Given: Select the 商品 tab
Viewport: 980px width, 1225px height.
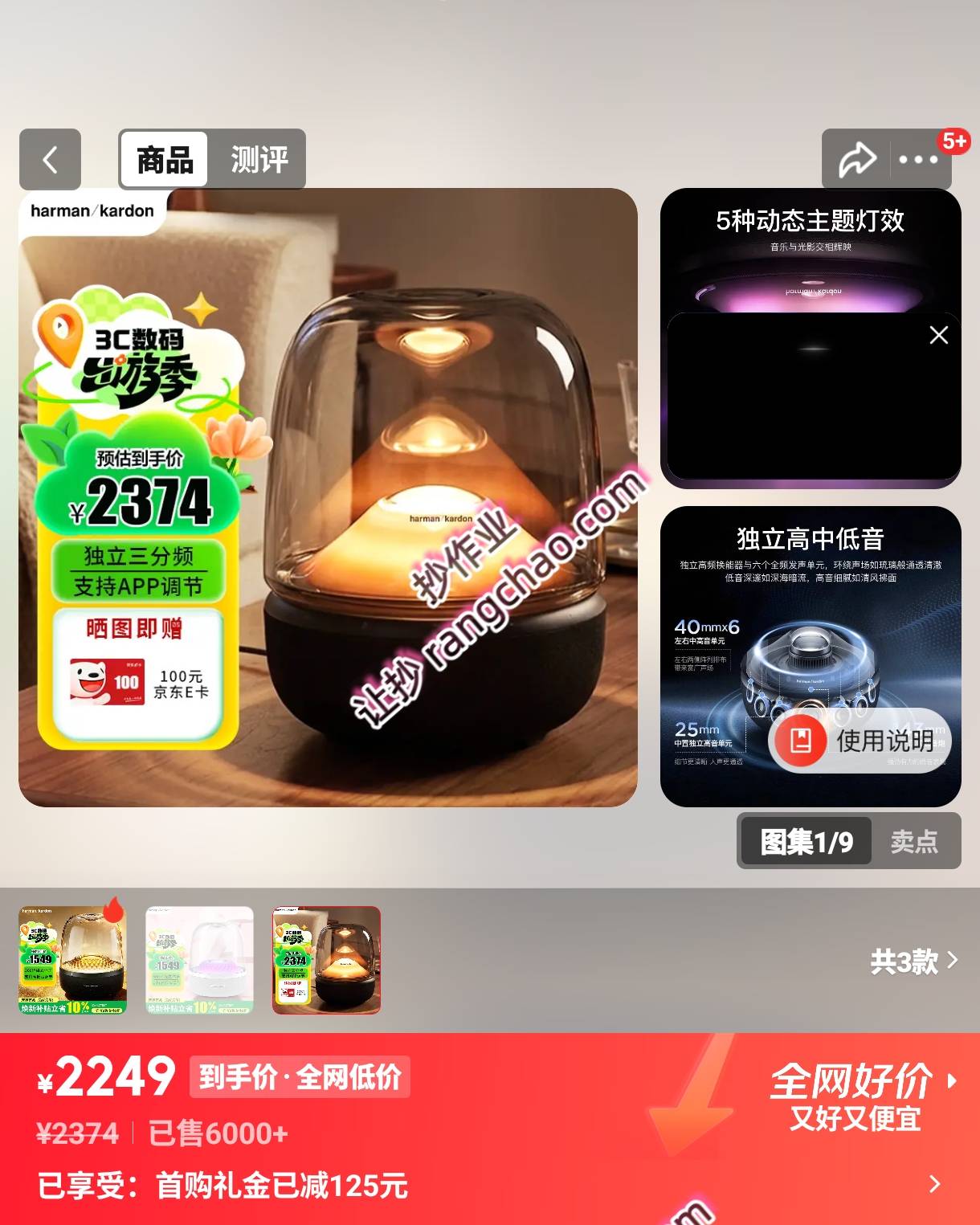Looking at the screenshot, I should click(165, 159).
